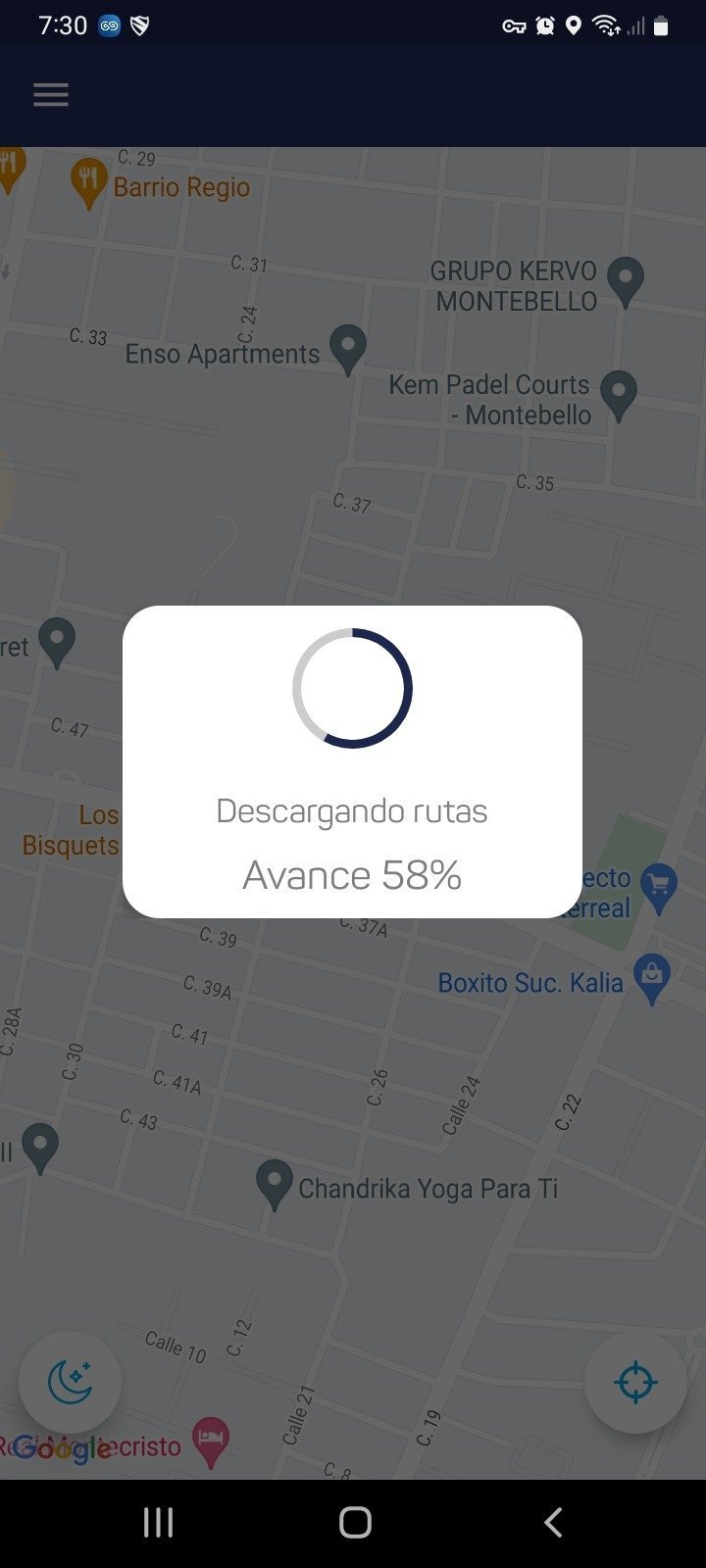Tap the Chandrika Yoga Para Ti pin
Screen dimensions: 706x1568
pos(275,1183)
